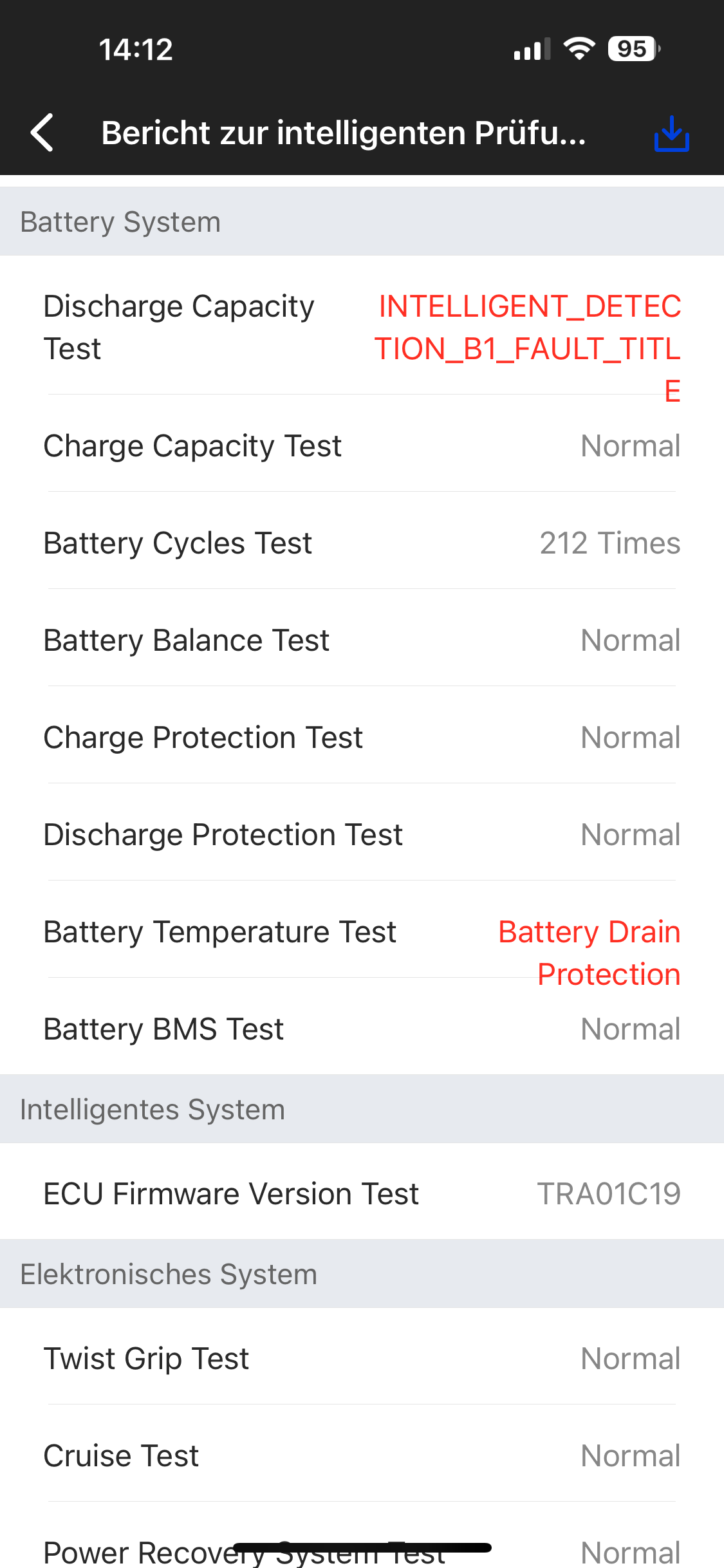Download the intelligent inspection report
Image resolution: width=724 pixels, height=1568 pixels.
(671, 133)
